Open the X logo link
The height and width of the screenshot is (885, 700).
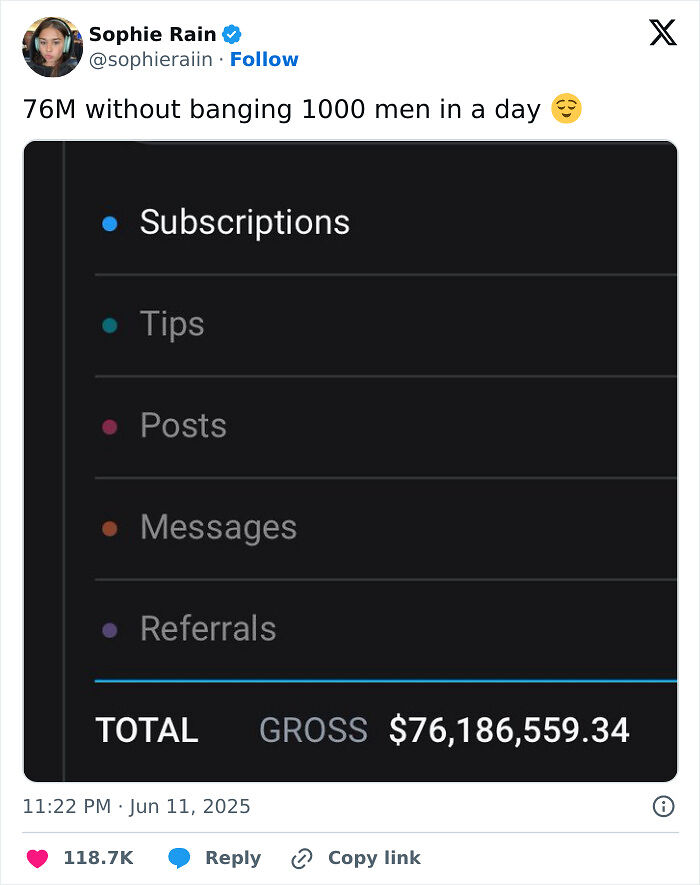coord(662,33)
